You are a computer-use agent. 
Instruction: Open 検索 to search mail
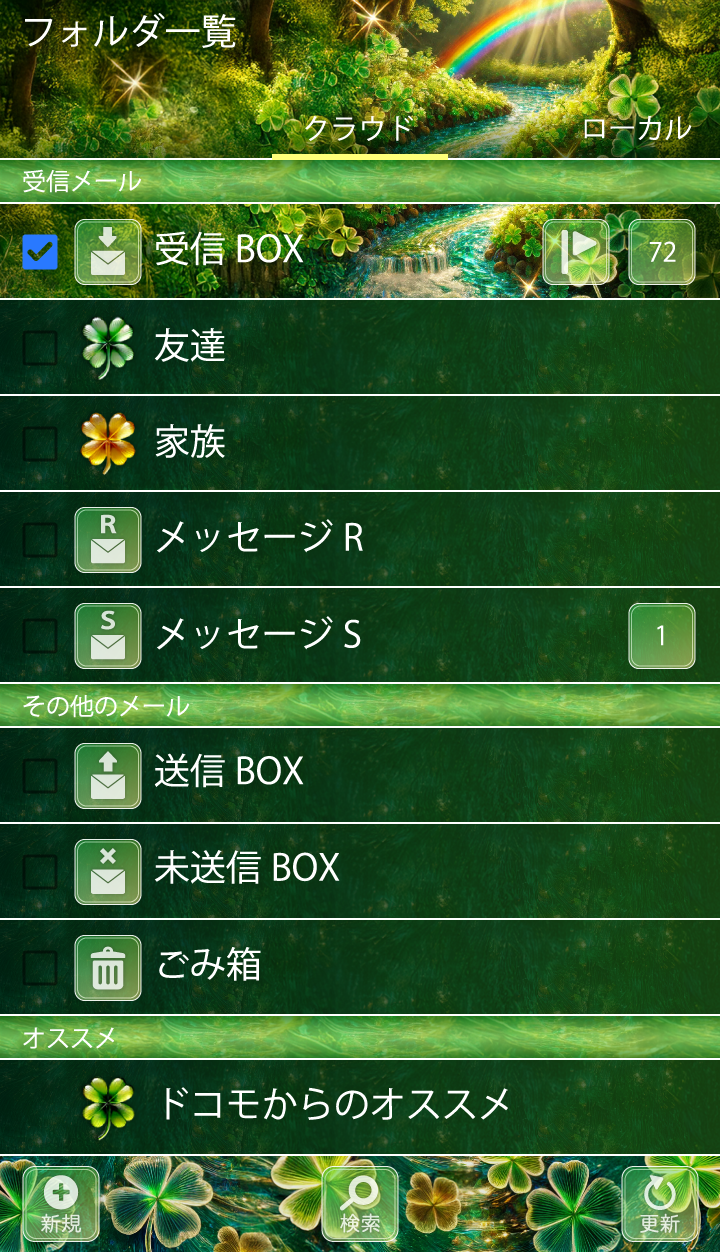point(360,1205)
